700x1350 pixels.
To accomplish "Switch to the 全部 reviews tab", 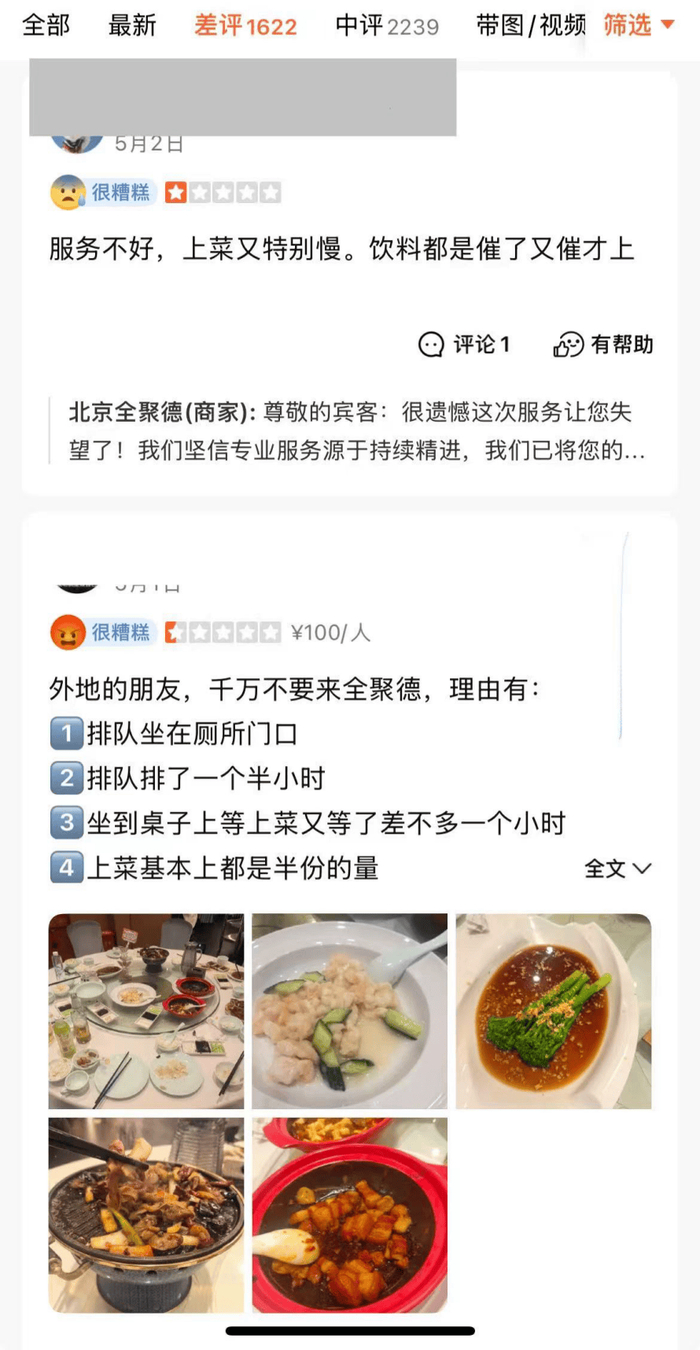I will pyautogui.click(x=46, y=26).
